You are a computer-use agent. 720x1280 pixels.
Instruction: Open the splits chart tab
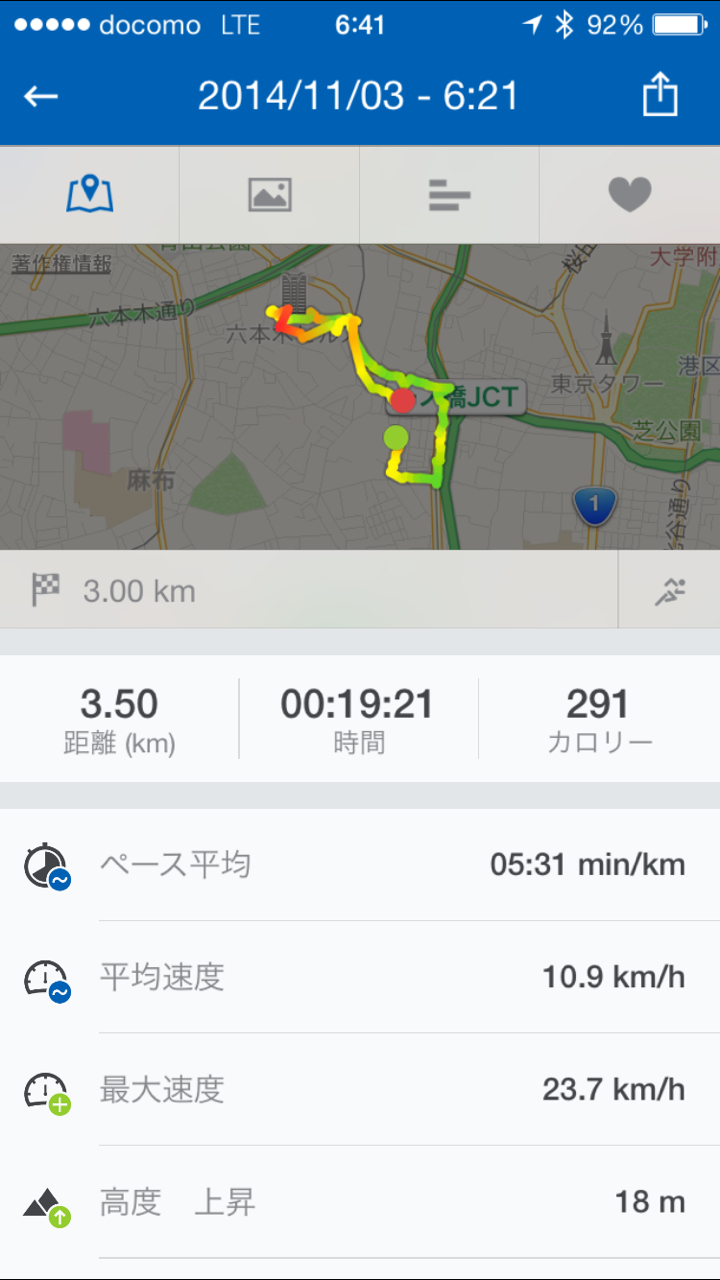click(x=449, y=194)
